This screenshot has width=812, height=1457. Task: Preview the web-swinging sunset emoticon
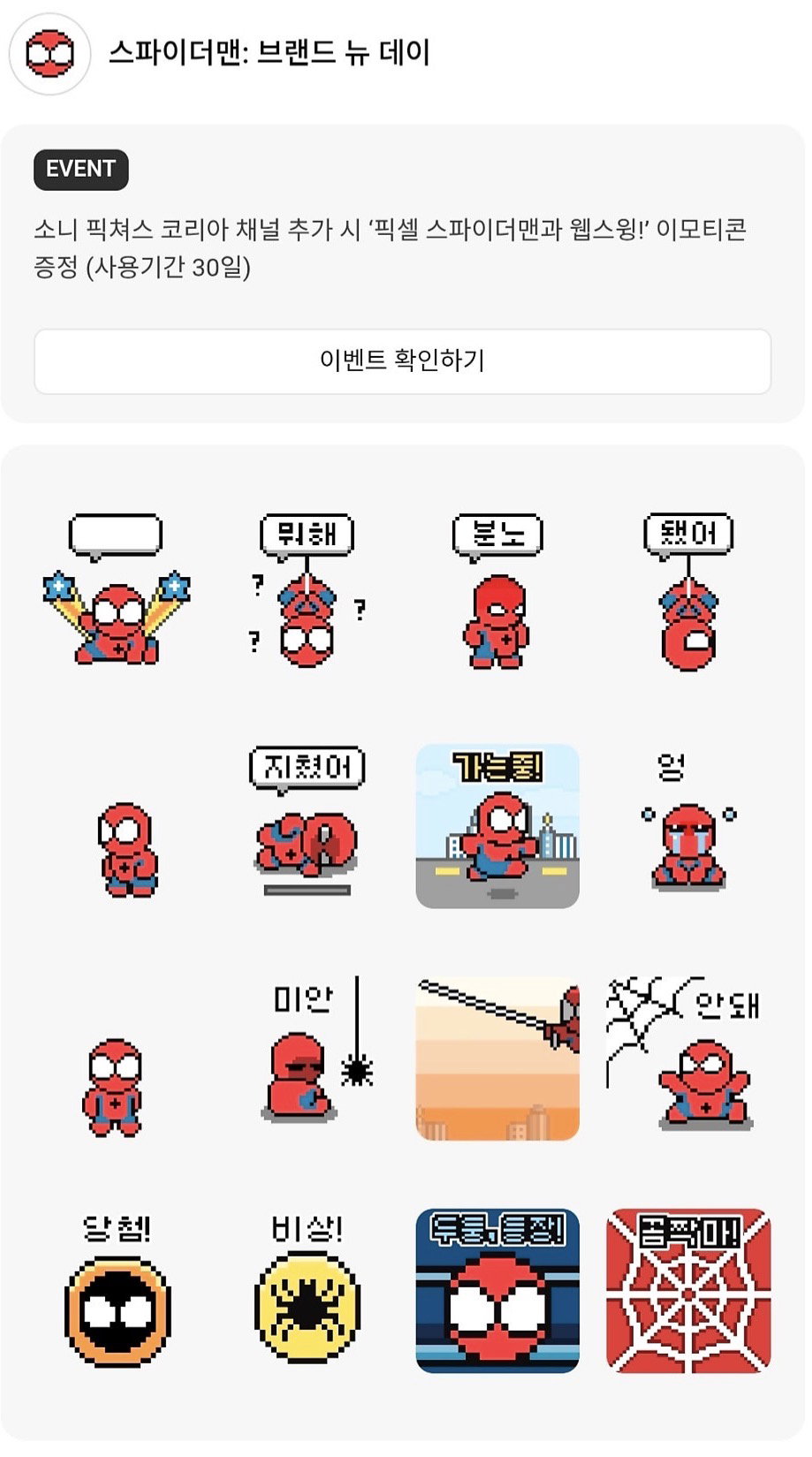coord(497,1058)
